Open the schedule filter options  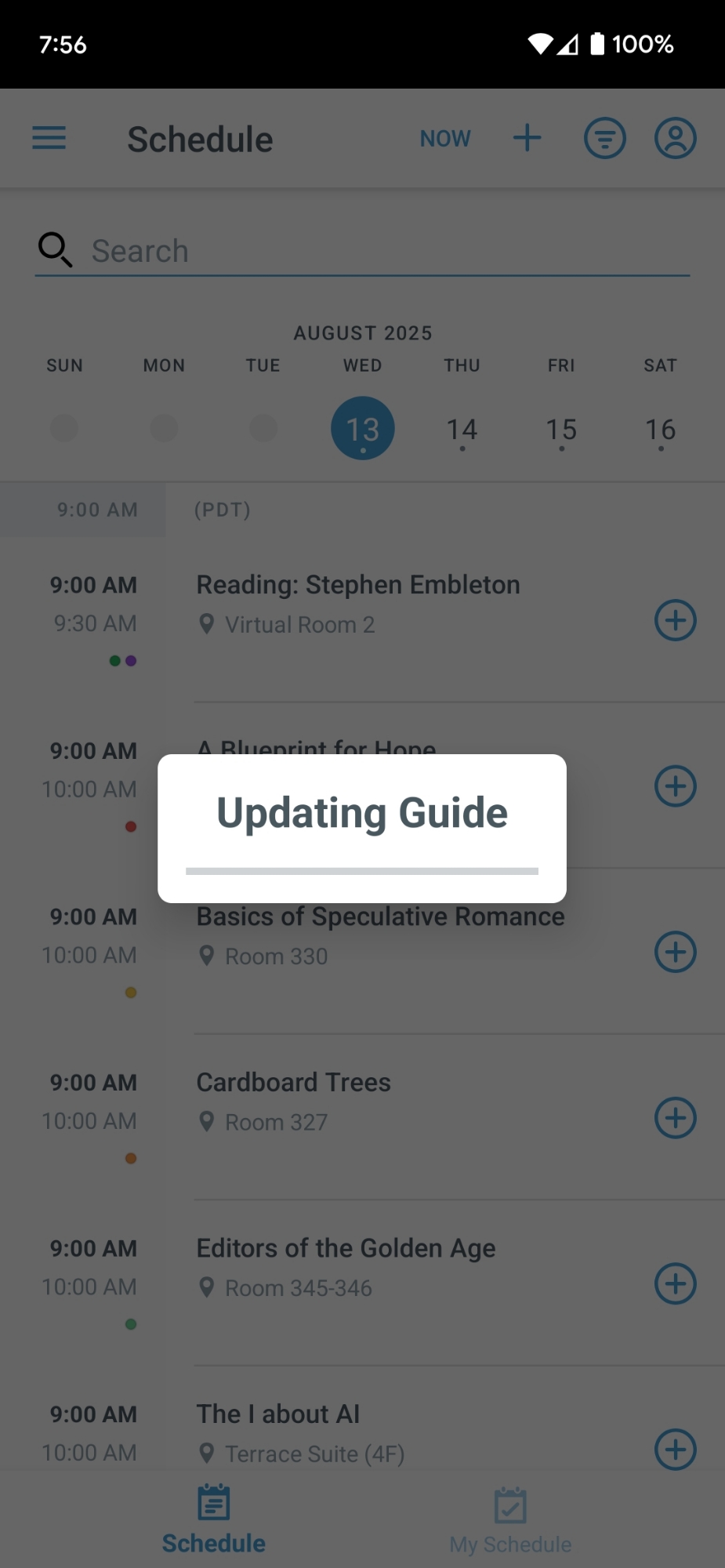604,139
